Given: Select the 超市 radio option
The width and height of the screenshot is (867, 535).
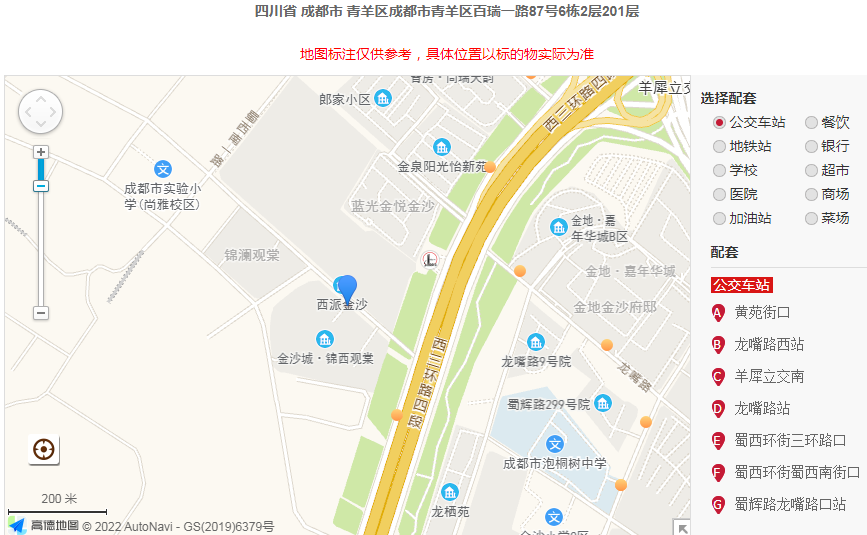Looking at the screenshot, I should point(811,170).
